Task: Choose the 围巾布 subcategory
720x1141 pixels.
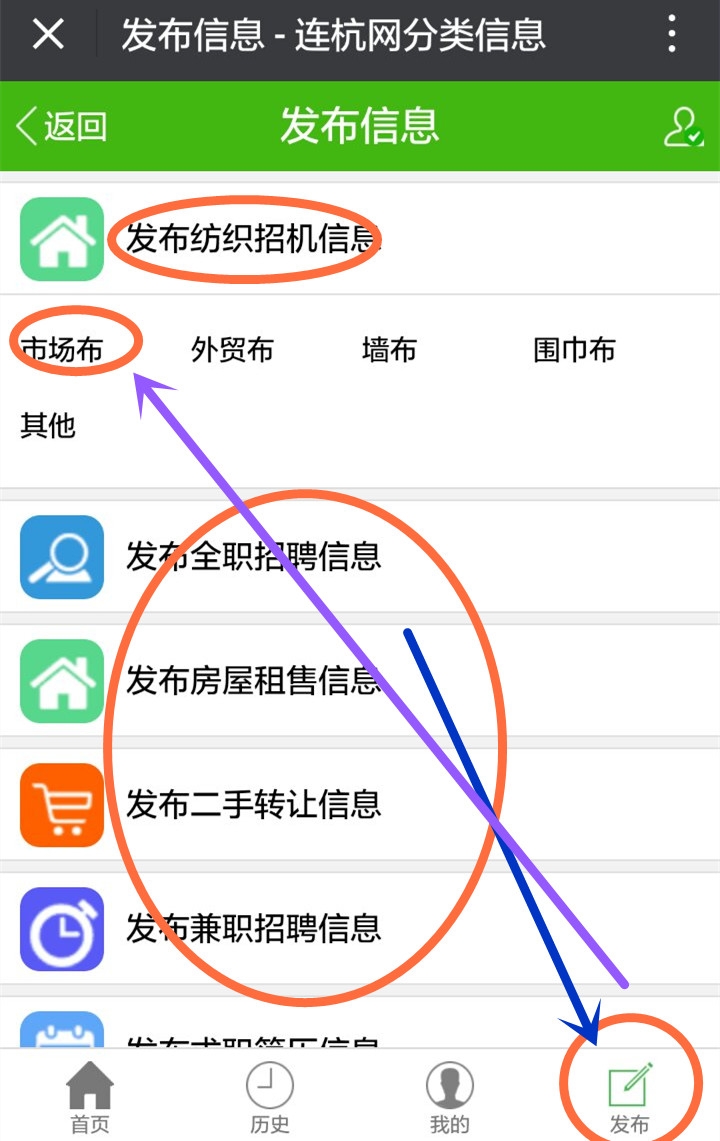Action: point(574,350)
